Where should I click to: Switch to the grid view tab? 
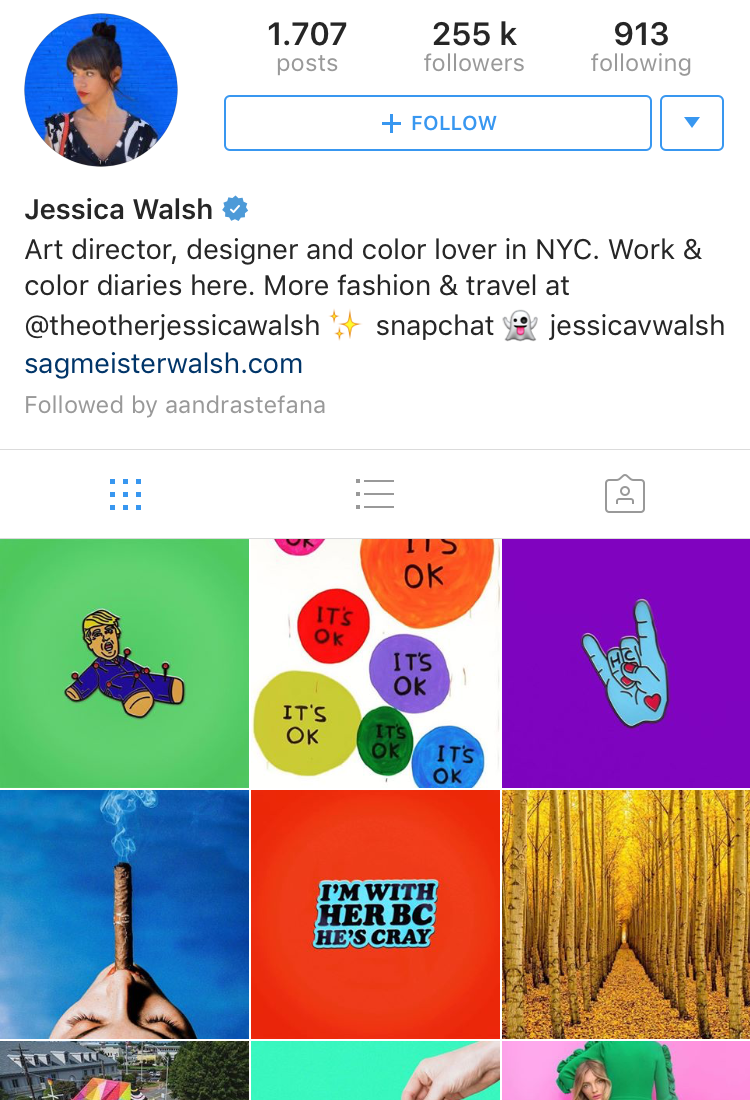[x=125, y=494]
